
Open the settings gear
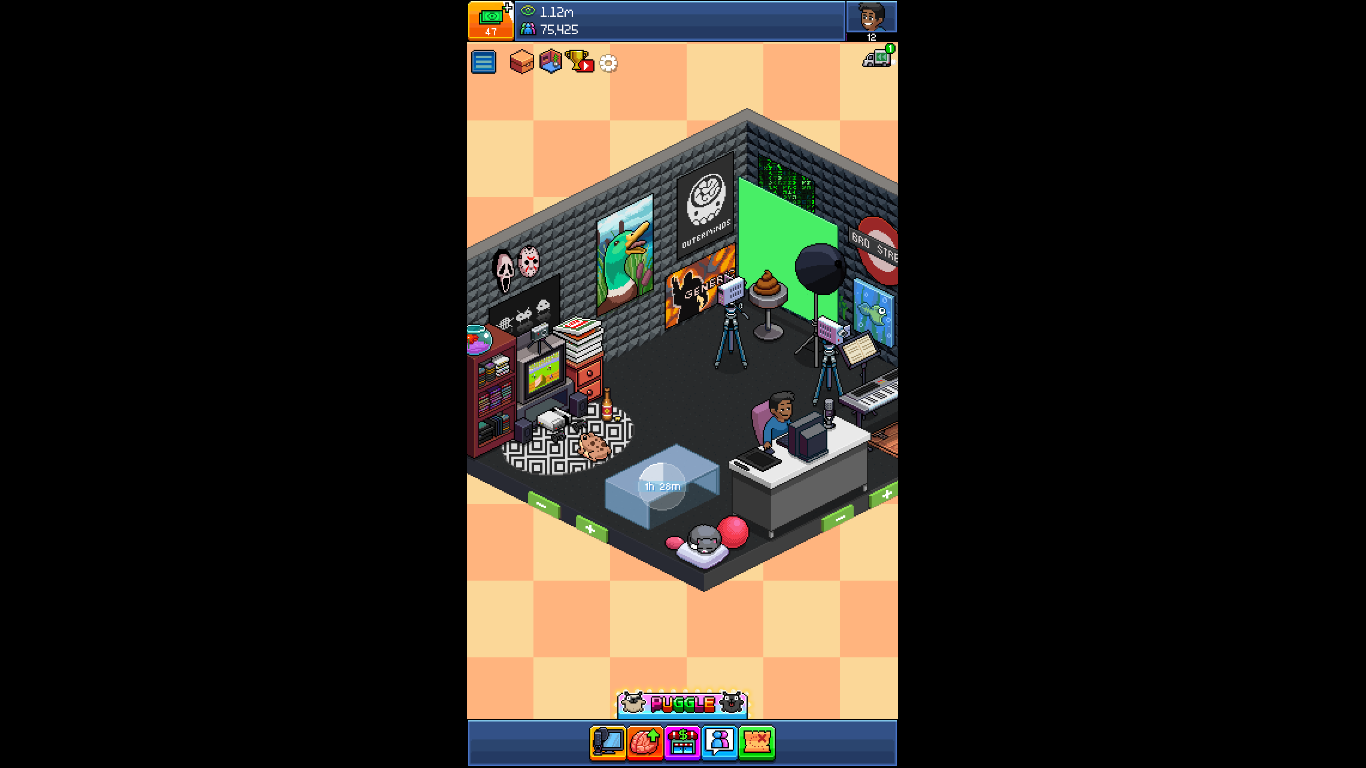tap(608, 63)
